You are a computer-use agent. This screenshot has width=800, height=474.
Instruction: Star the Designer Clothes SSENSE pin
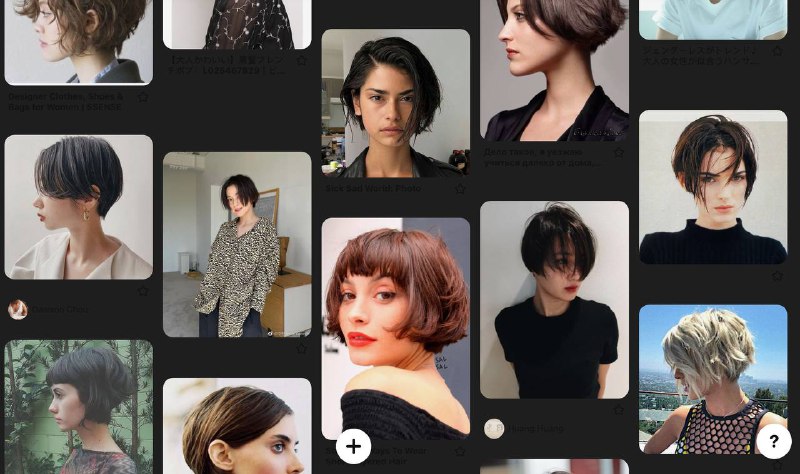tap(143, 97)
